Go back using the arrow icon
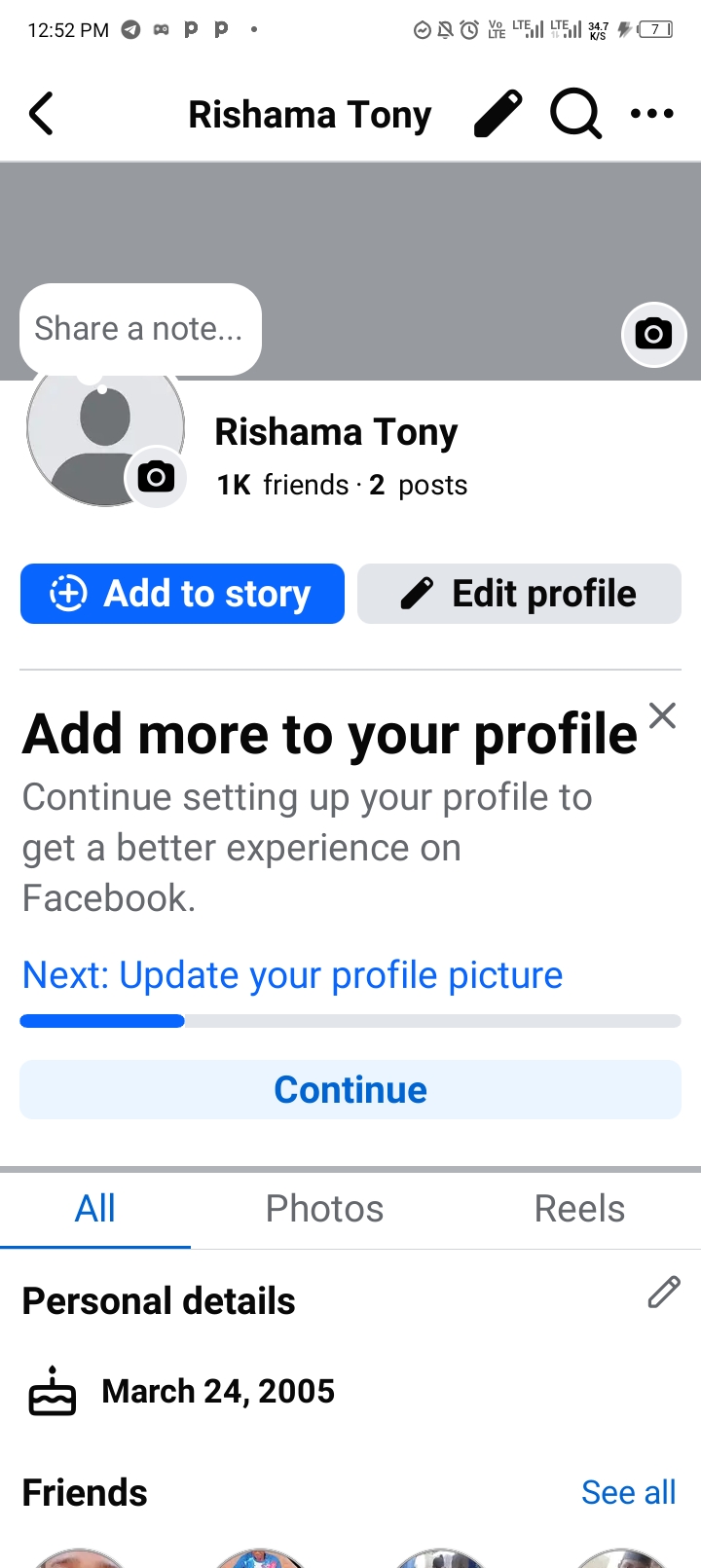 point(41,114)
